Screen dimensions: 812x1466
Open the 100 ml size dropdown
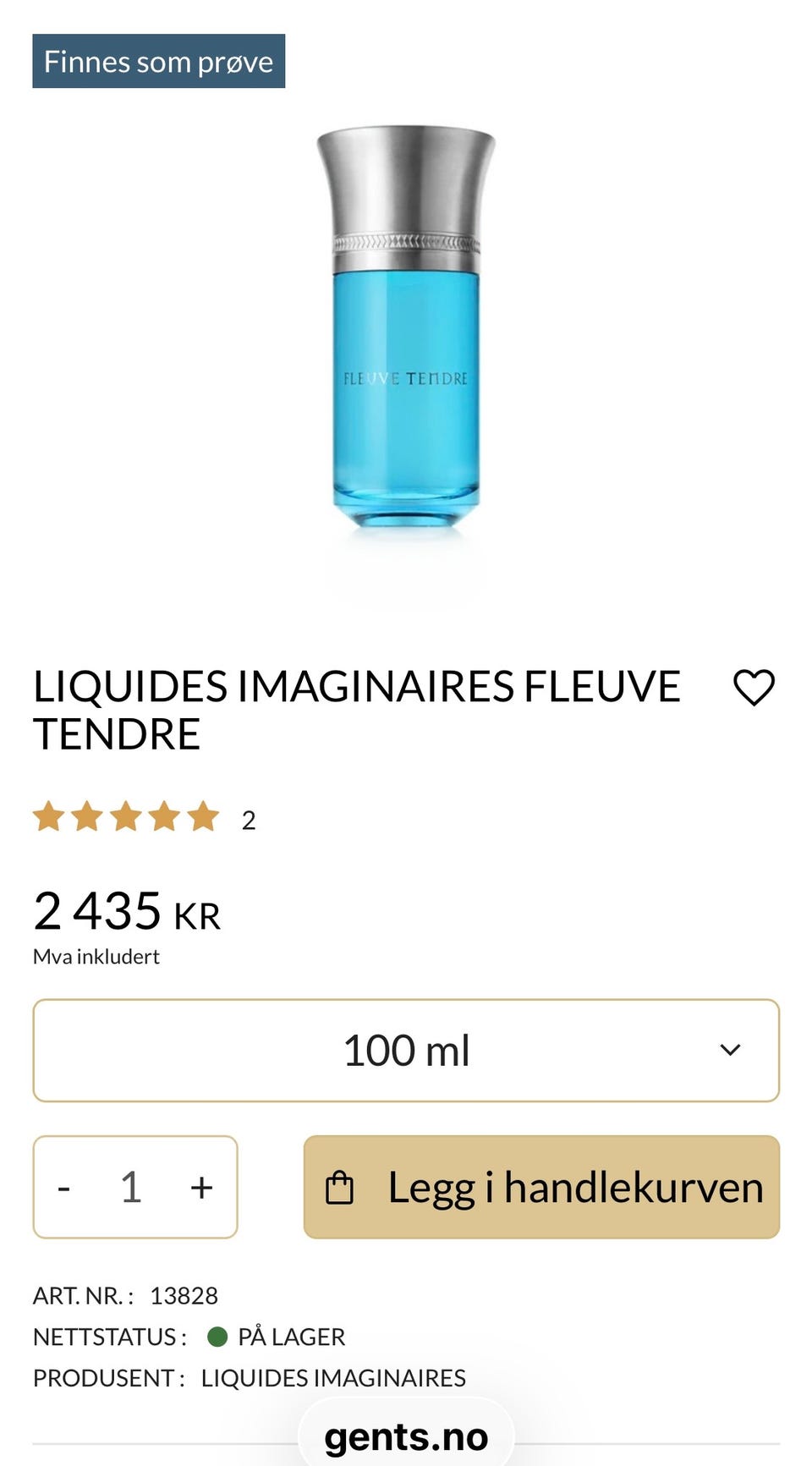pyautogui.click(x=406, y=1051)
